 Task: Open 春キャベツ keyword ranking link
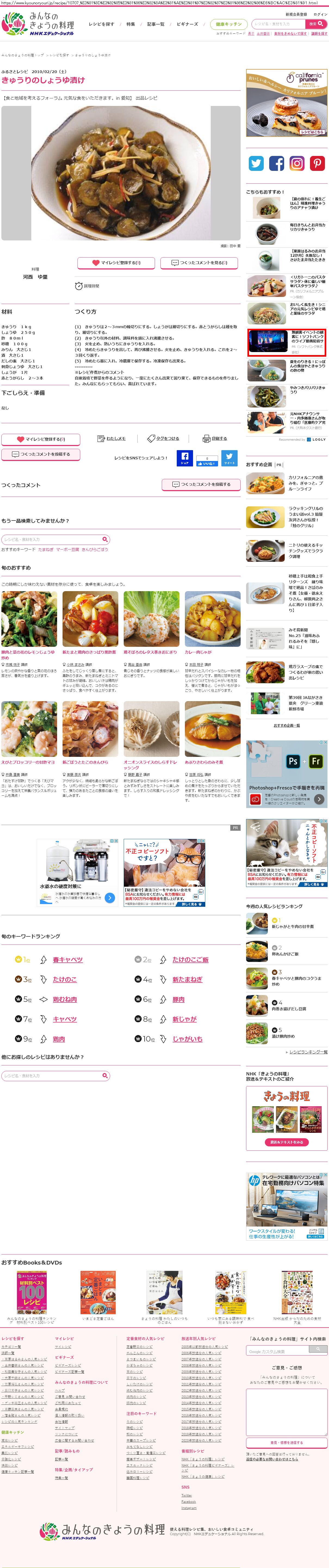click(68, 960)
